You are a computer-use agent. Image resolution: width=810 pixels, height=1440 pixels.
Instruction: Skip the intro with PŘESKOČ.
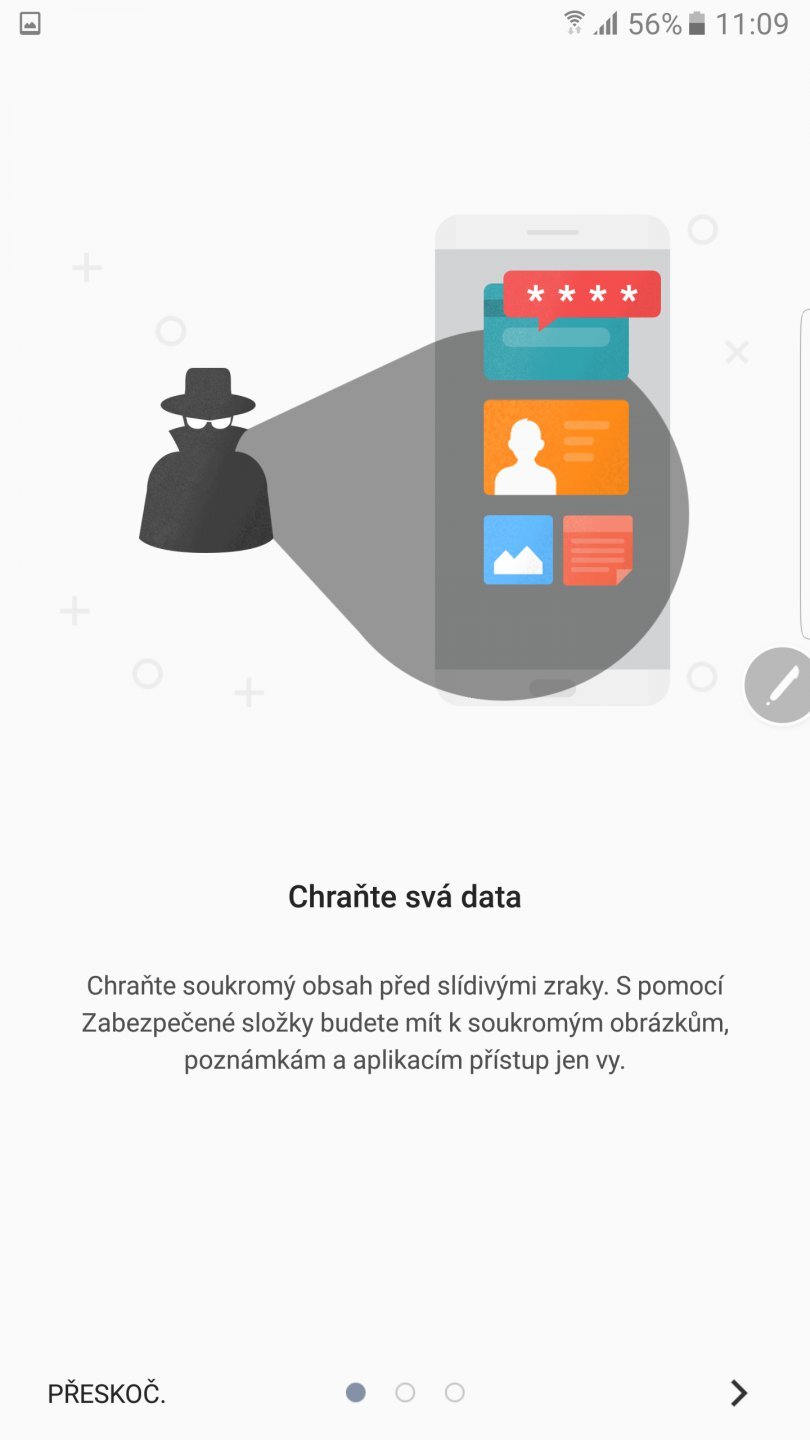click(106, 1393)
